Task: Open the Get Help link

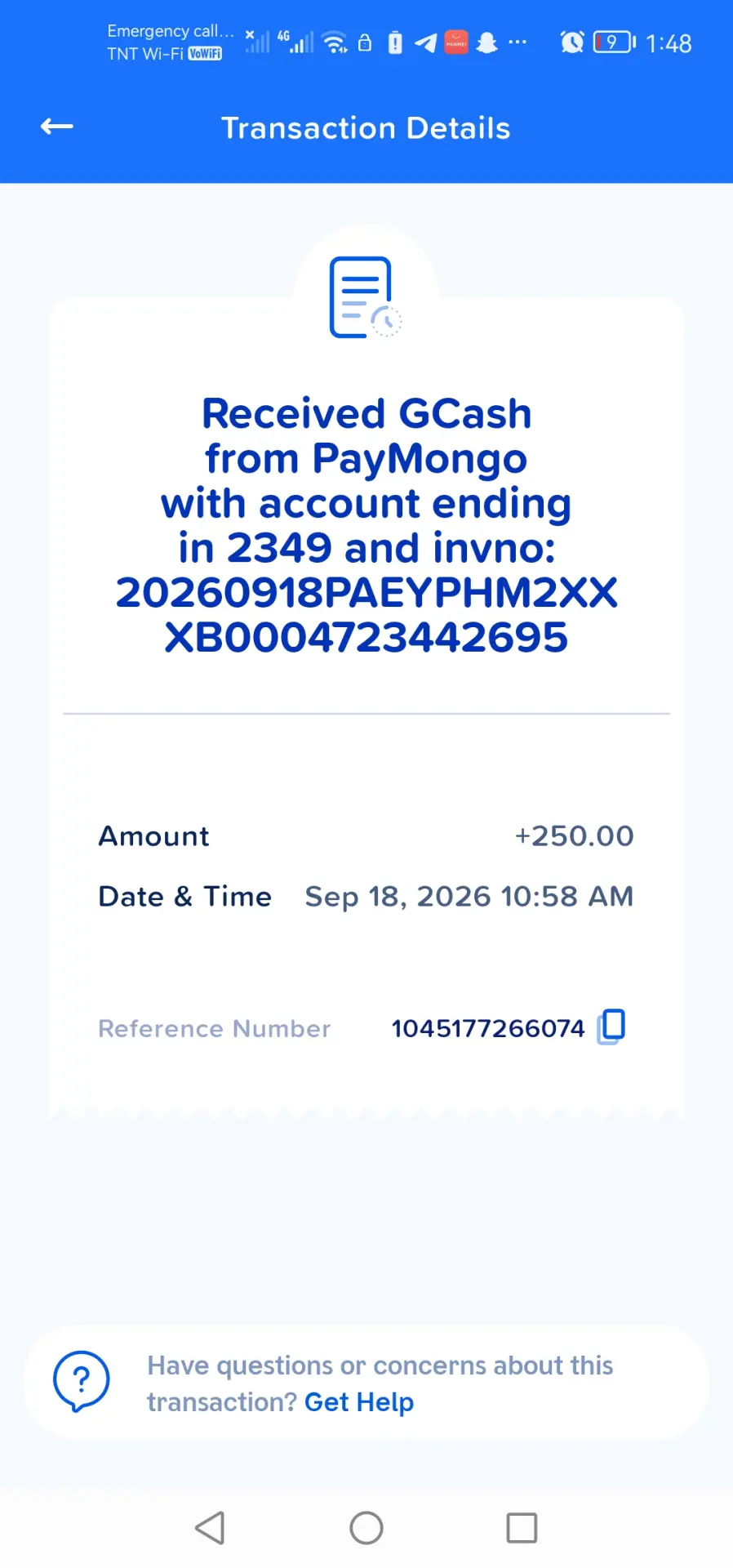Action: pos(359,1402)
